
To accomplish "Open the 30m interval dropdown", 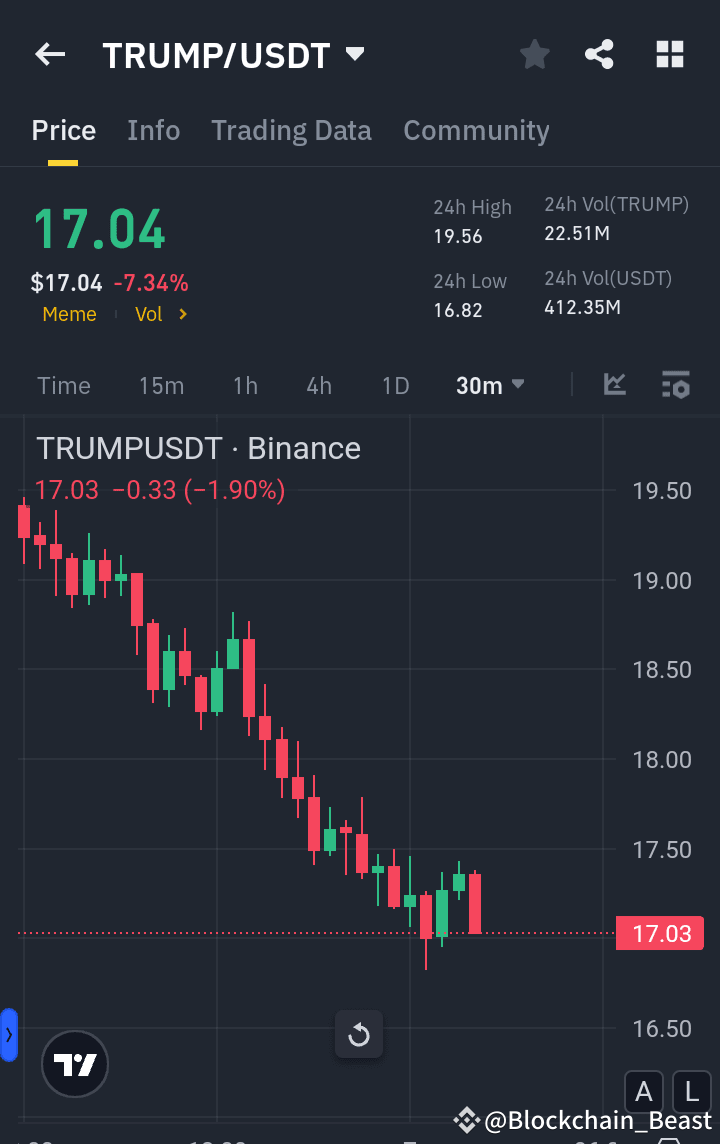I will 489,384.
